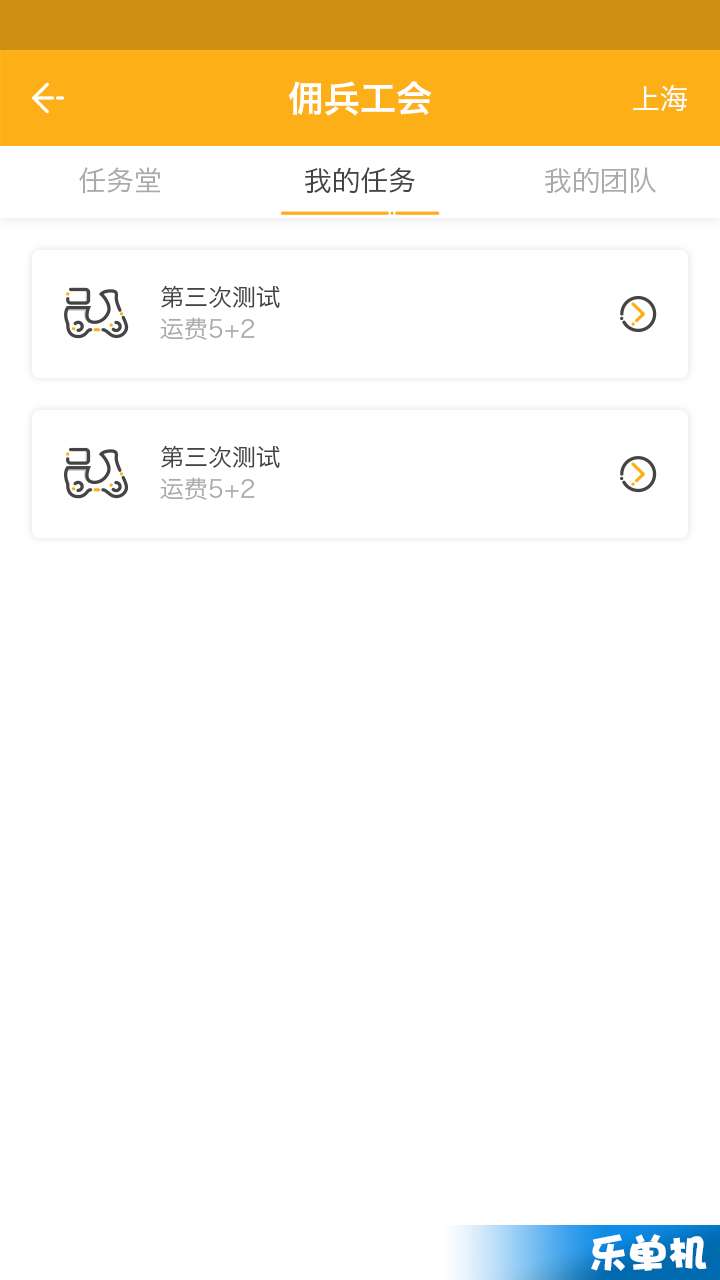This screenshot has width=720, height=1280.
Task: Open the 我的团队 tab
Action: 600,181
